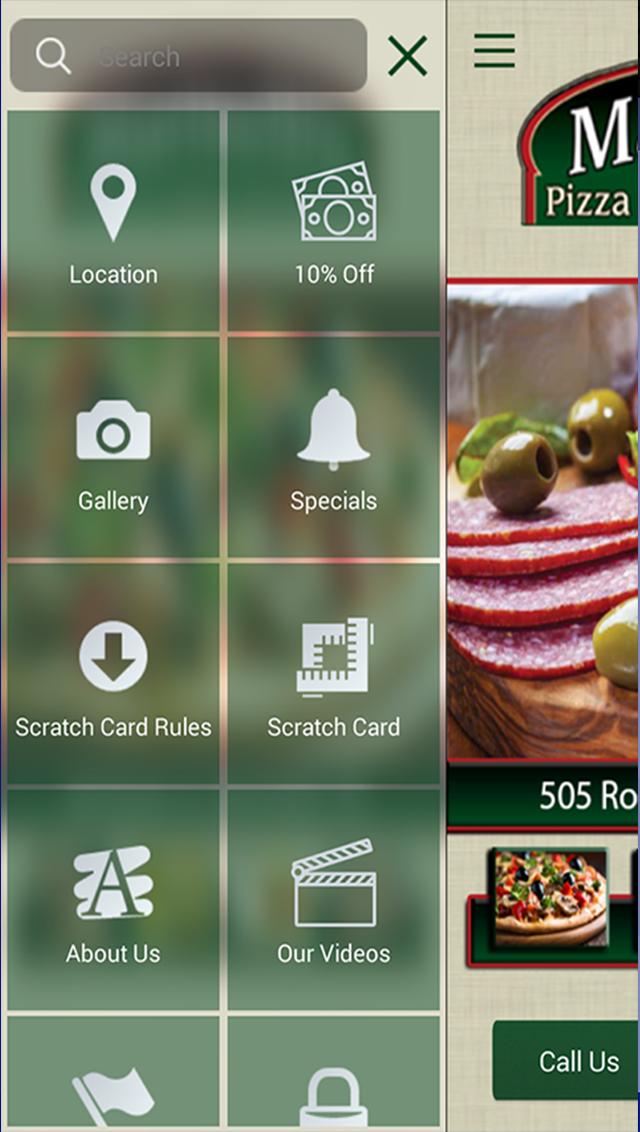
Task: Open the Scratch Card tile
Action: 334,674
